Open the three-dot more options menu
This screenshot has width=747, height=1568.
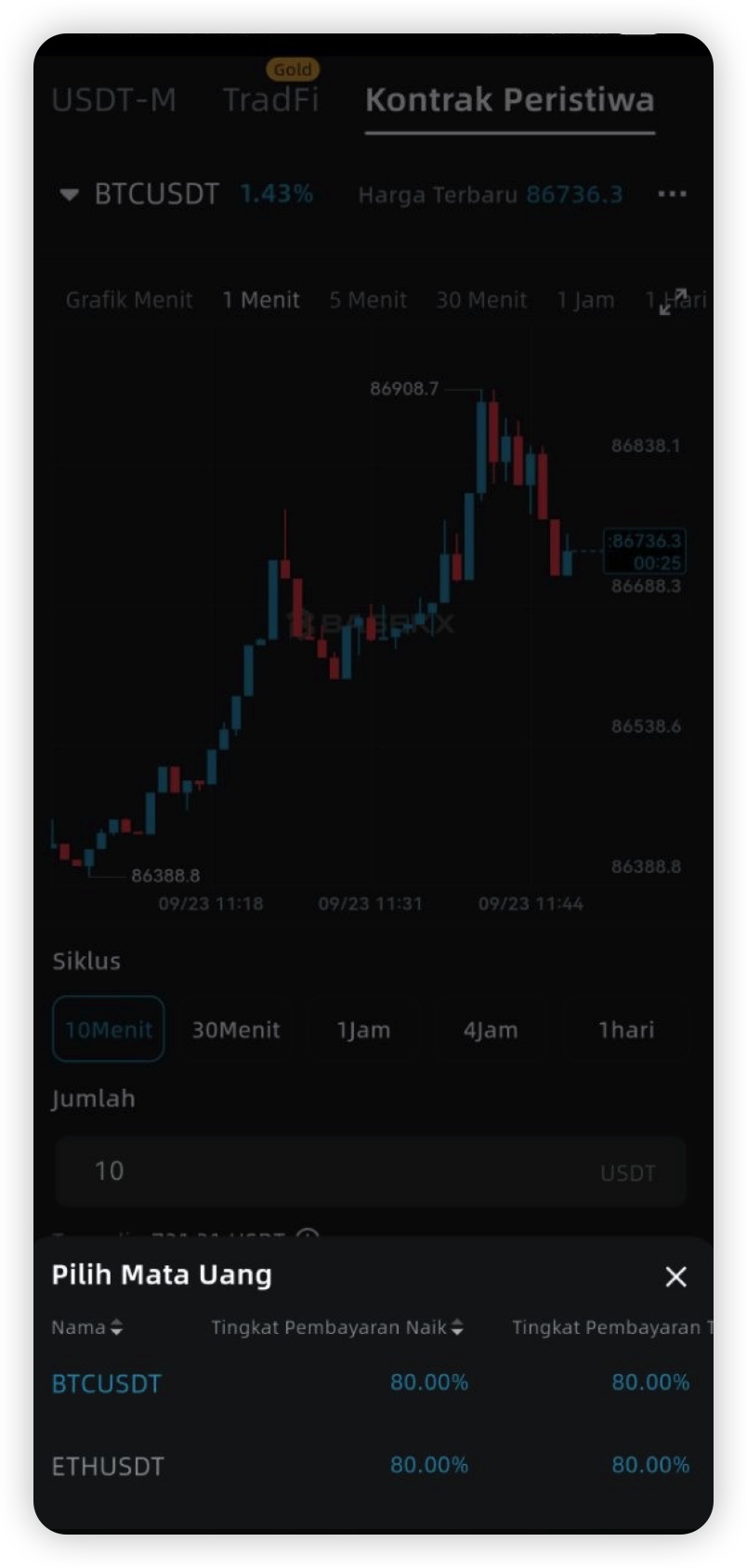[x=672, y=194]
